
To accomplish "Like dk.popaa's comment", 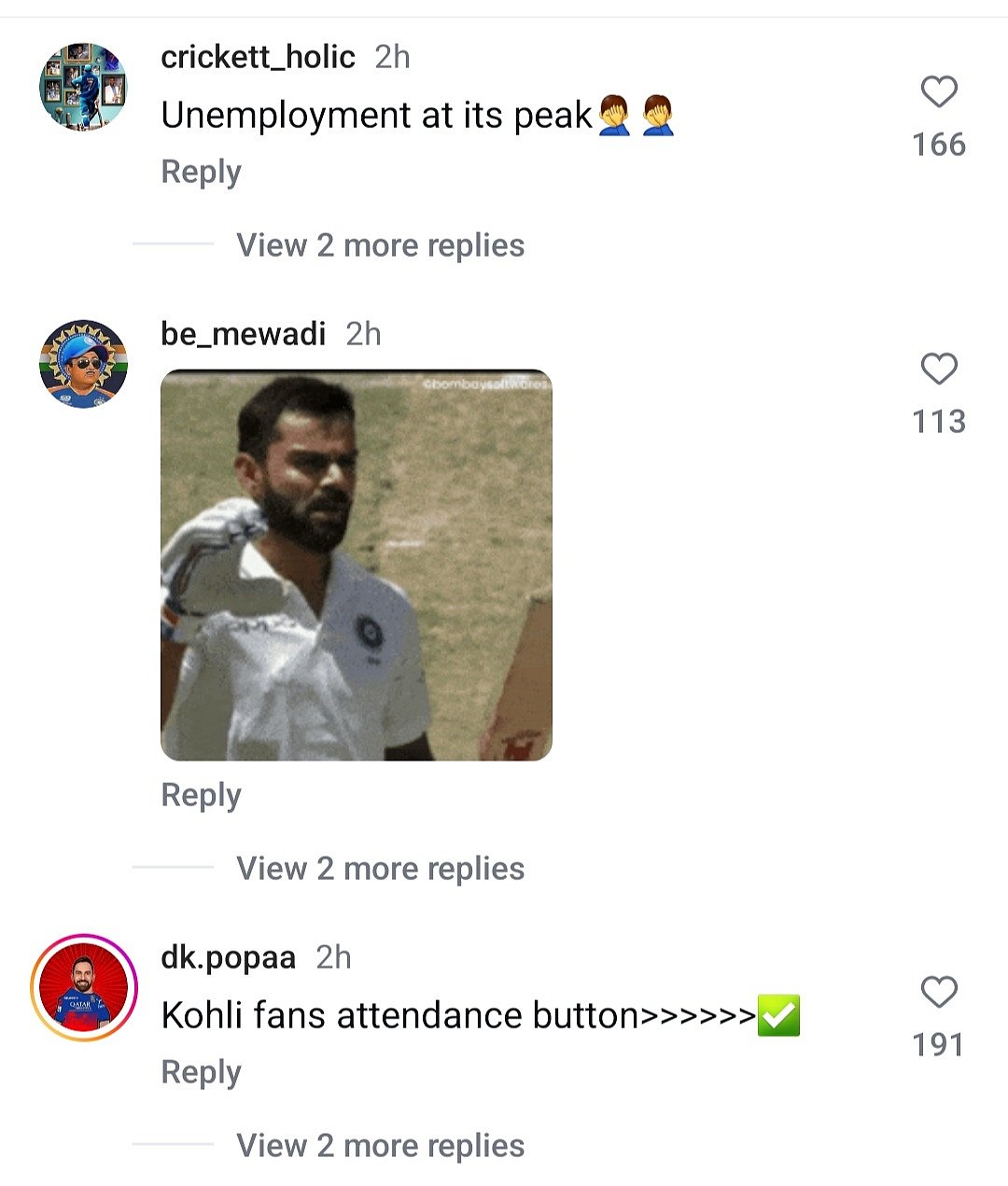I will [938, 992].
